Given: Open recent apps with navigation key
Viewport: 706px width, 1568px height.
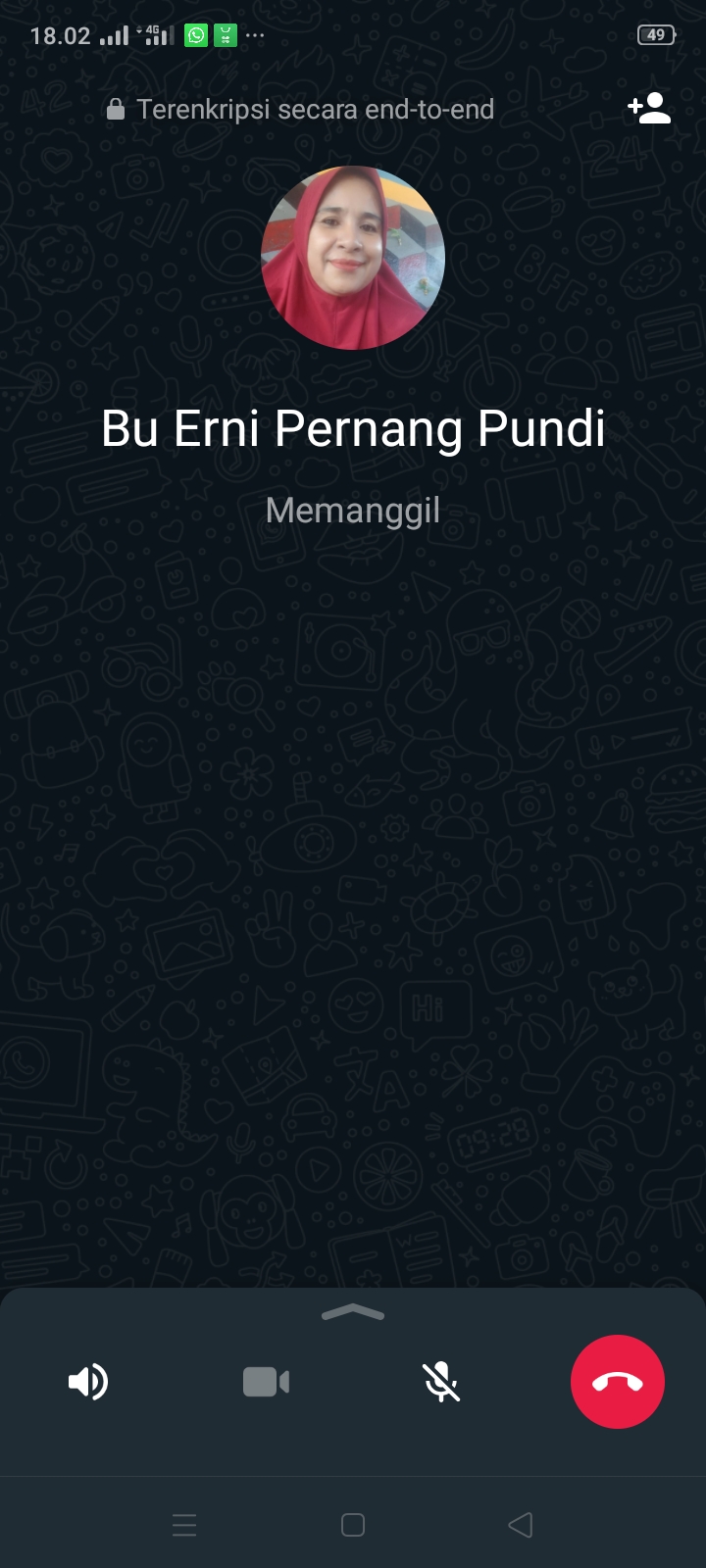Looking at the screenshot, I should coord(184,1525).
